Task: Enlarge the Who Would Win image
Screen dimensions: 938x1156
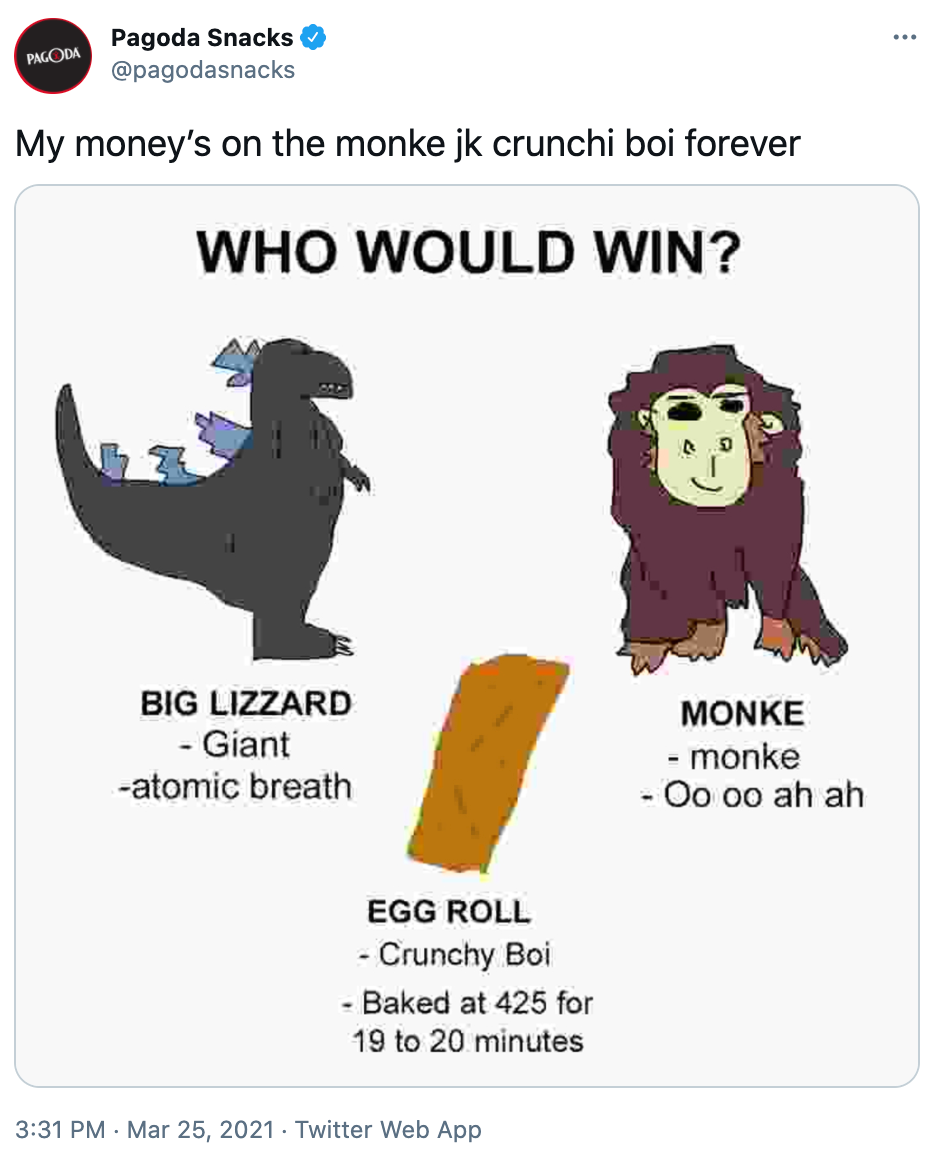Action: pyautogui.click(x=467, y=636)
